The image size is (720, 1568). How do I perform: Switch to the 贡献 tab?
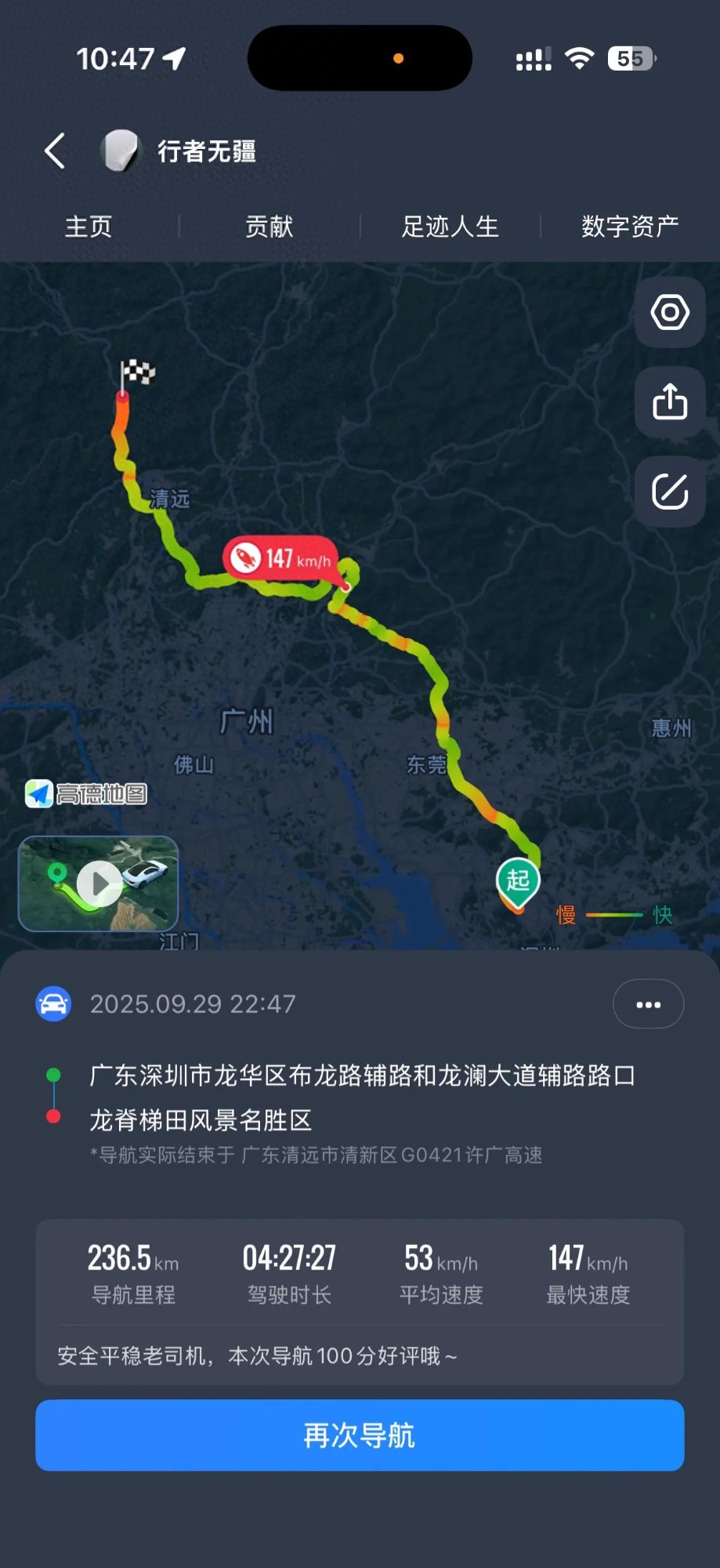(x=269, y=227)
